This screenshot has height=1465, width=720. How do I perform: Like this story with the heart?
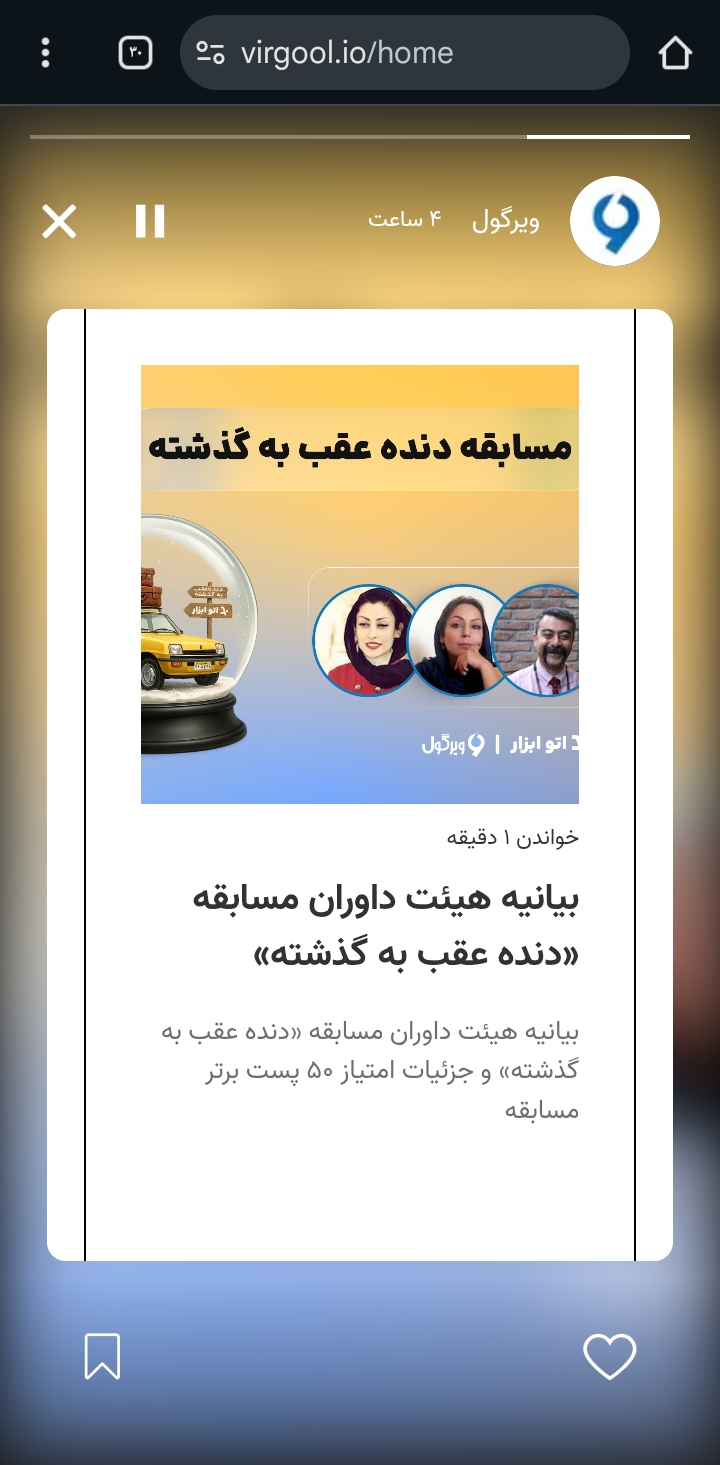(609, 1357)
